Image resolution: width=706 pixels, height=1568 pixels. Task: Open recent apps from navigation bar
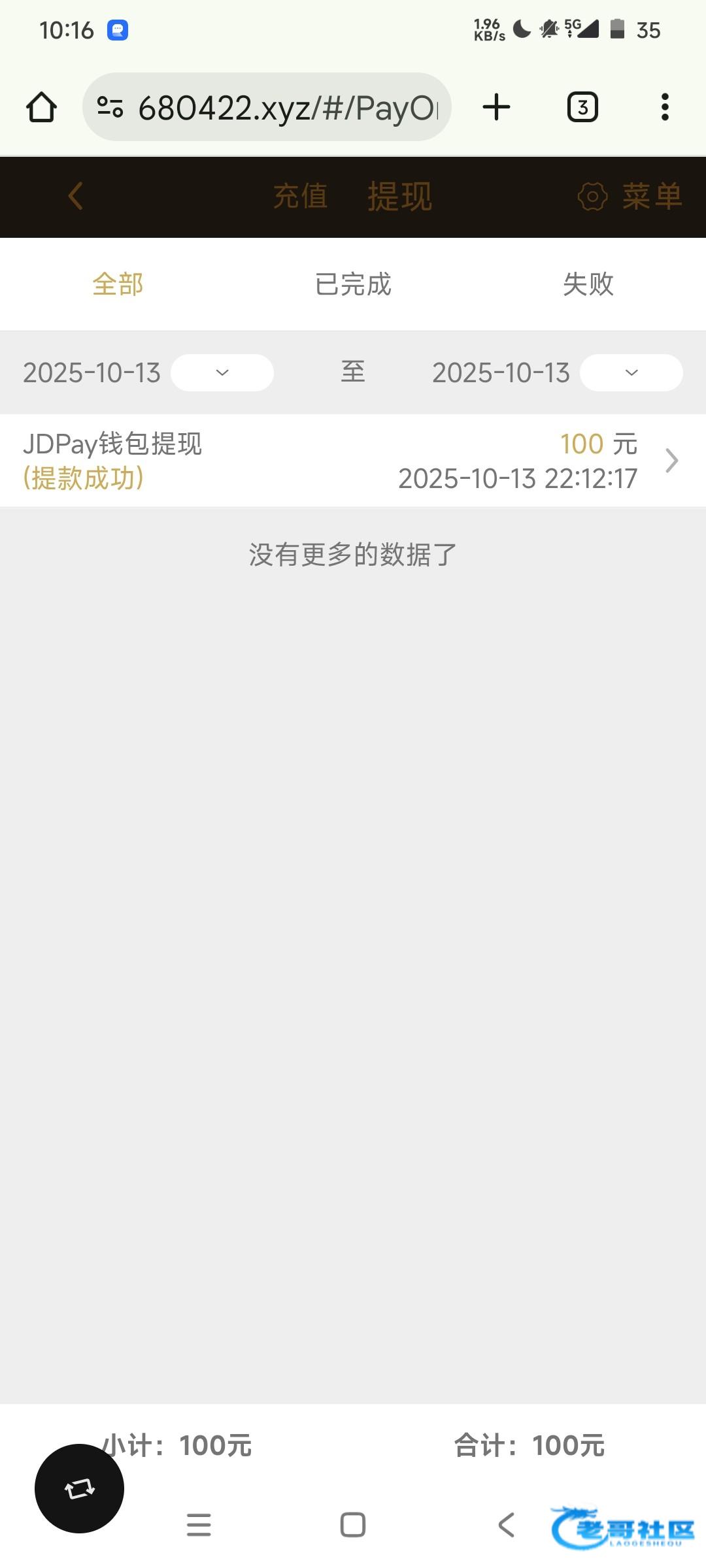point(199,1525)
